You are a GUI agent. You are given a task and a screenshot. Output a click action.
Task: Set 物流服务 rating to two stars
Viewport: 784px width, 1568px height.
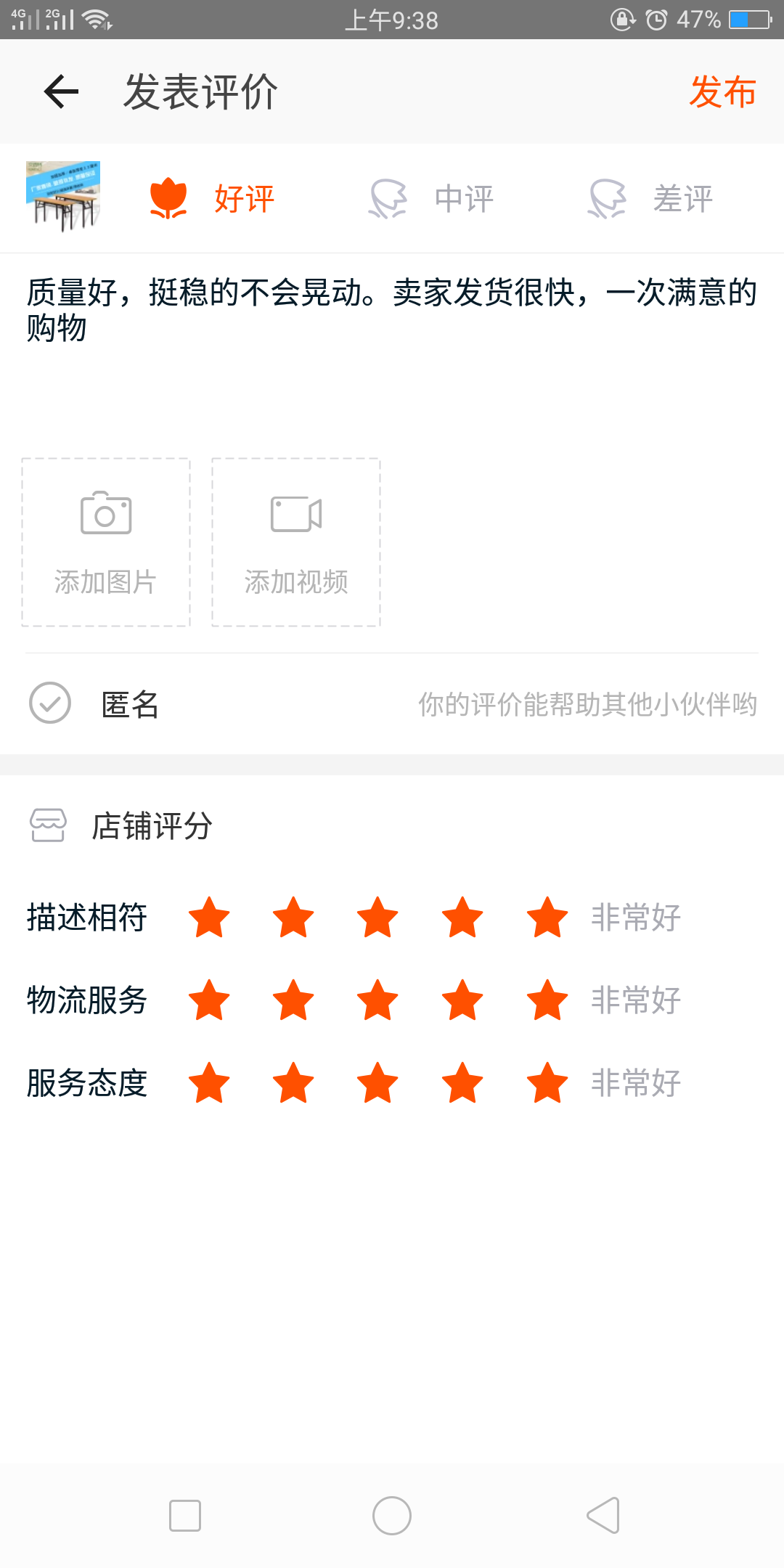pos(293,1000)
